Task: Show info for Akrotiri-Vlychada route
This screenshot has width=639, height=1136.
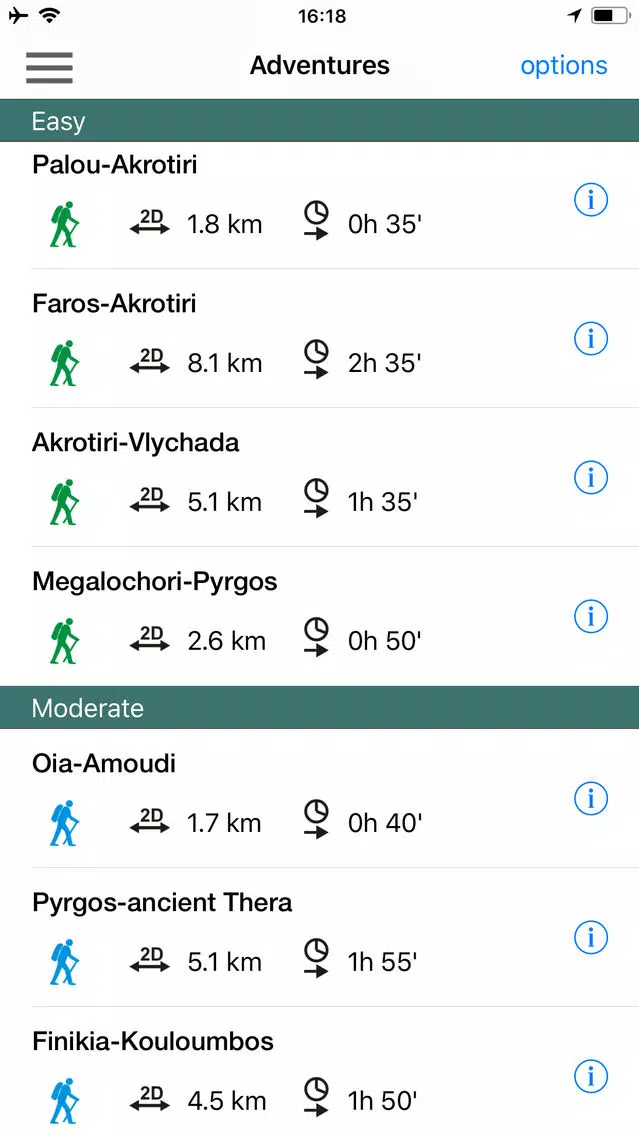Action: 590,477
